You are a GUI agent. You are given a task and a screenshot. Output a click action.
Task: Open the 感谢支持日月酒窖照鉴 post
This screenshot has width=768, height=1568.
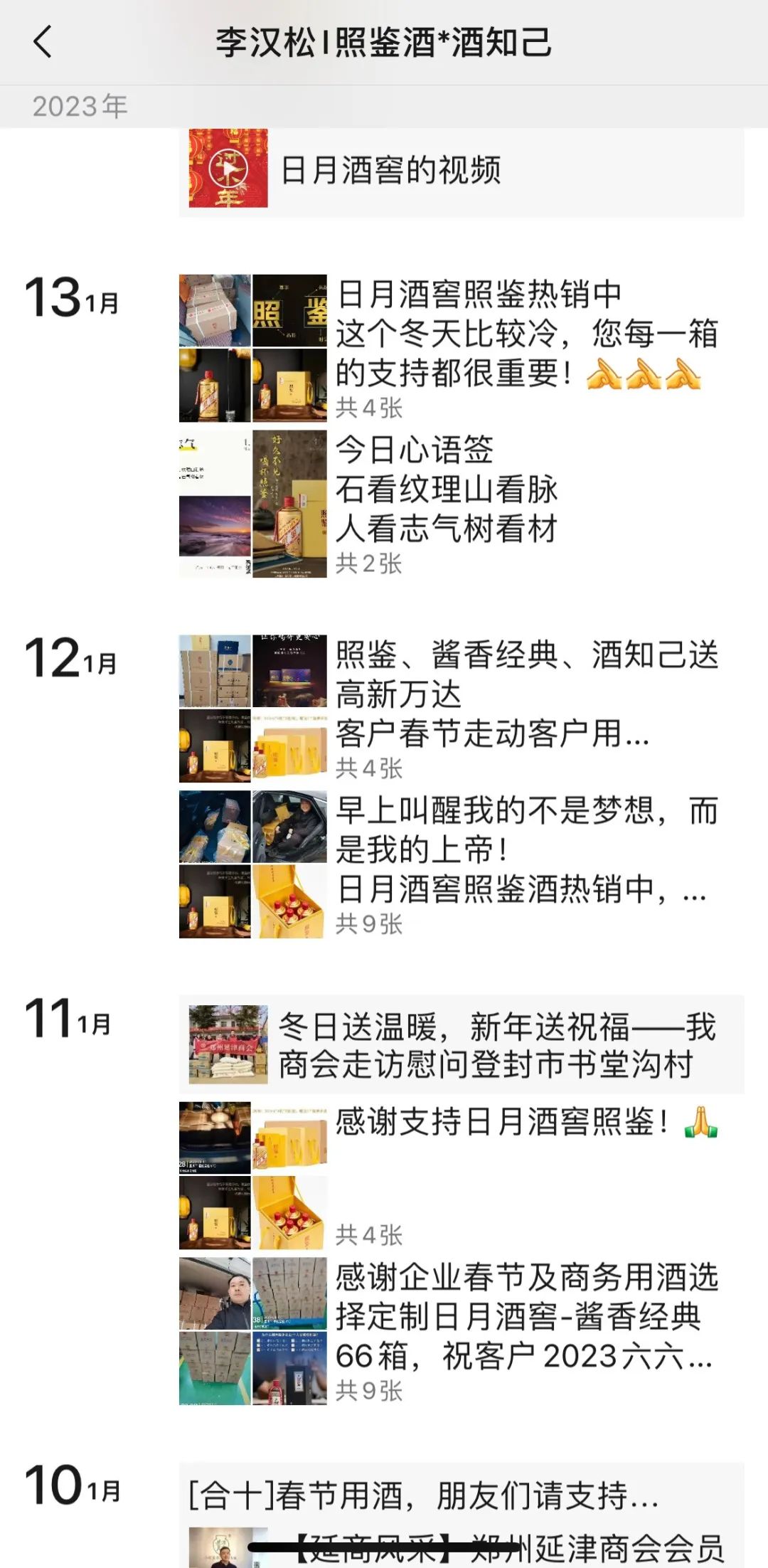coord(526,1123)
